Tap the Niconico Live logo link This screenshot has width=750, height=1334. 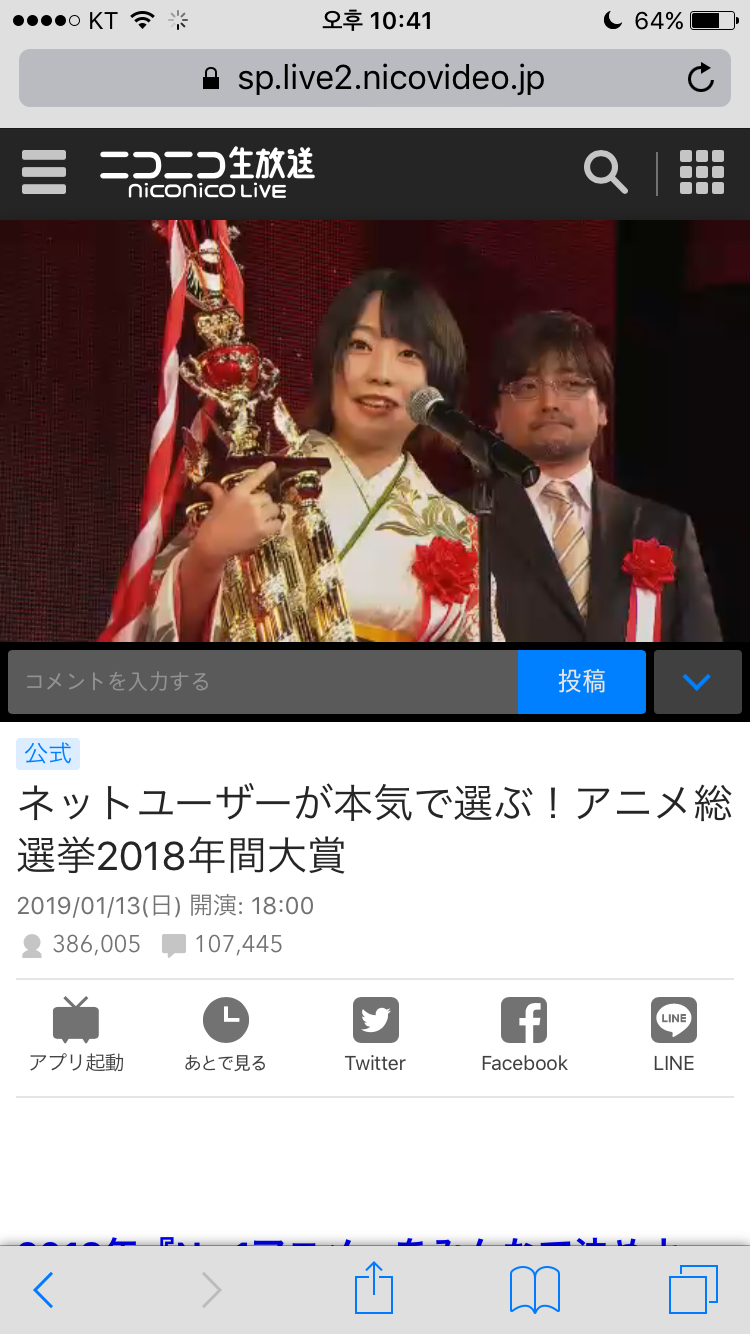coord(207,173)
